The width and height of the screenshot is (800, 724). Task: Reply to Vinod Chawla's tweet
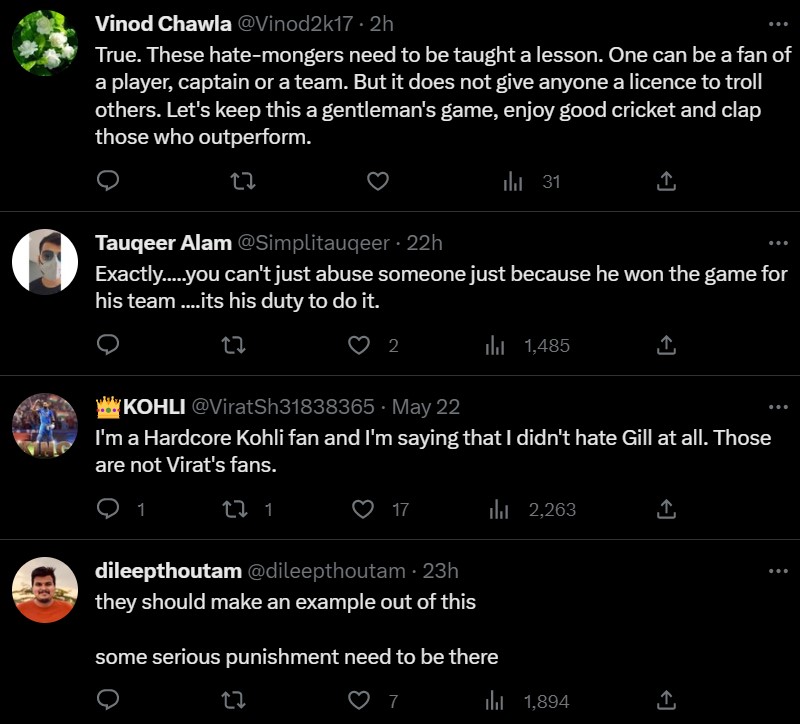click(110, 181)
